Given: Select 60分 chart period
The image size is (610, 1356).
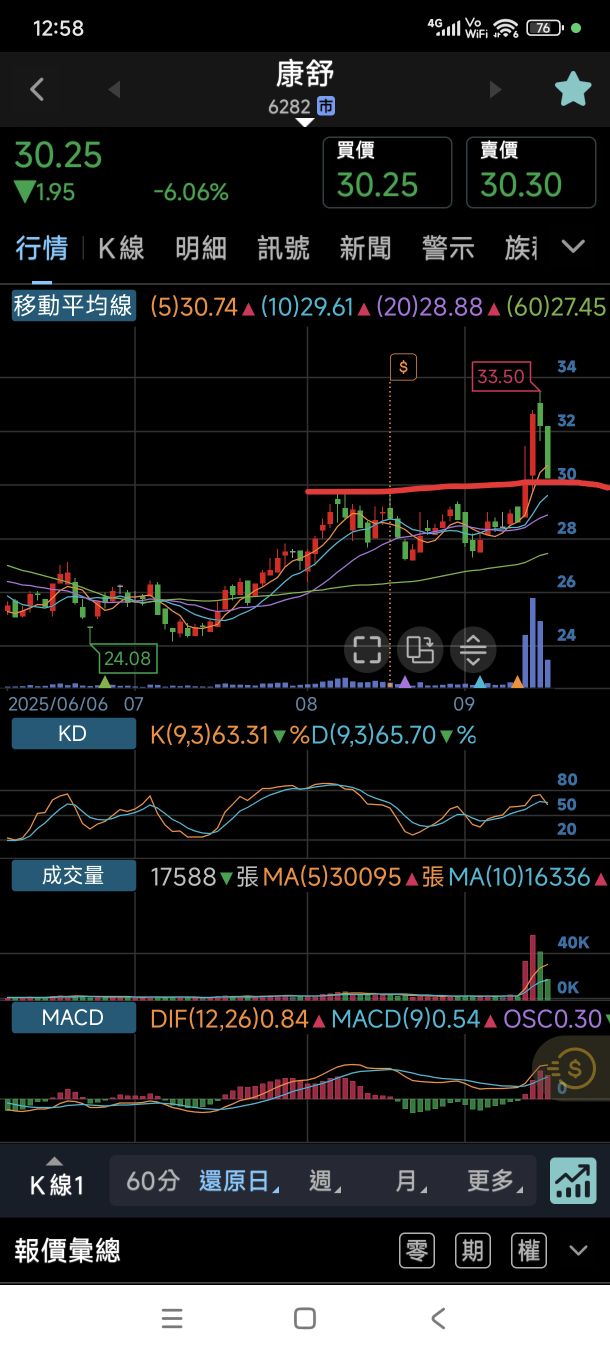Looking at the screenshot, I should click(x=153, y=1181).
